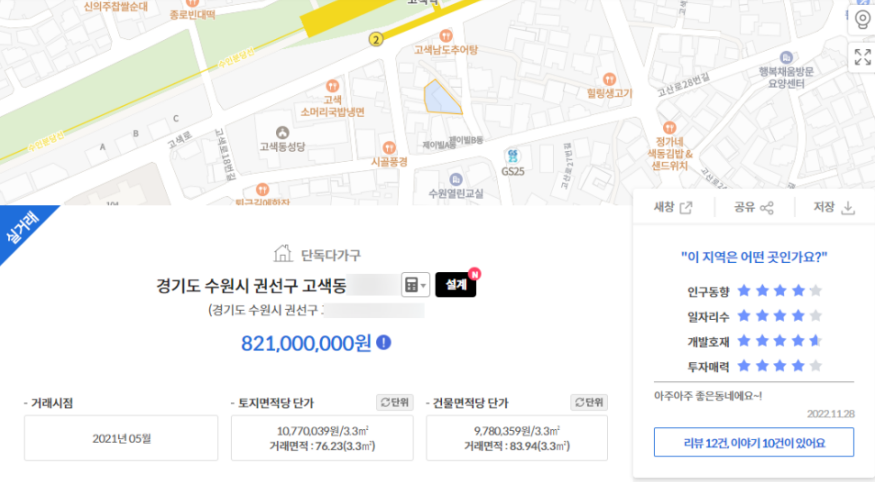The image size is (875, 482).
Task: Open 리뷰 12건, 이야기 10건이 있어요
Action: [x=753, y=442]
